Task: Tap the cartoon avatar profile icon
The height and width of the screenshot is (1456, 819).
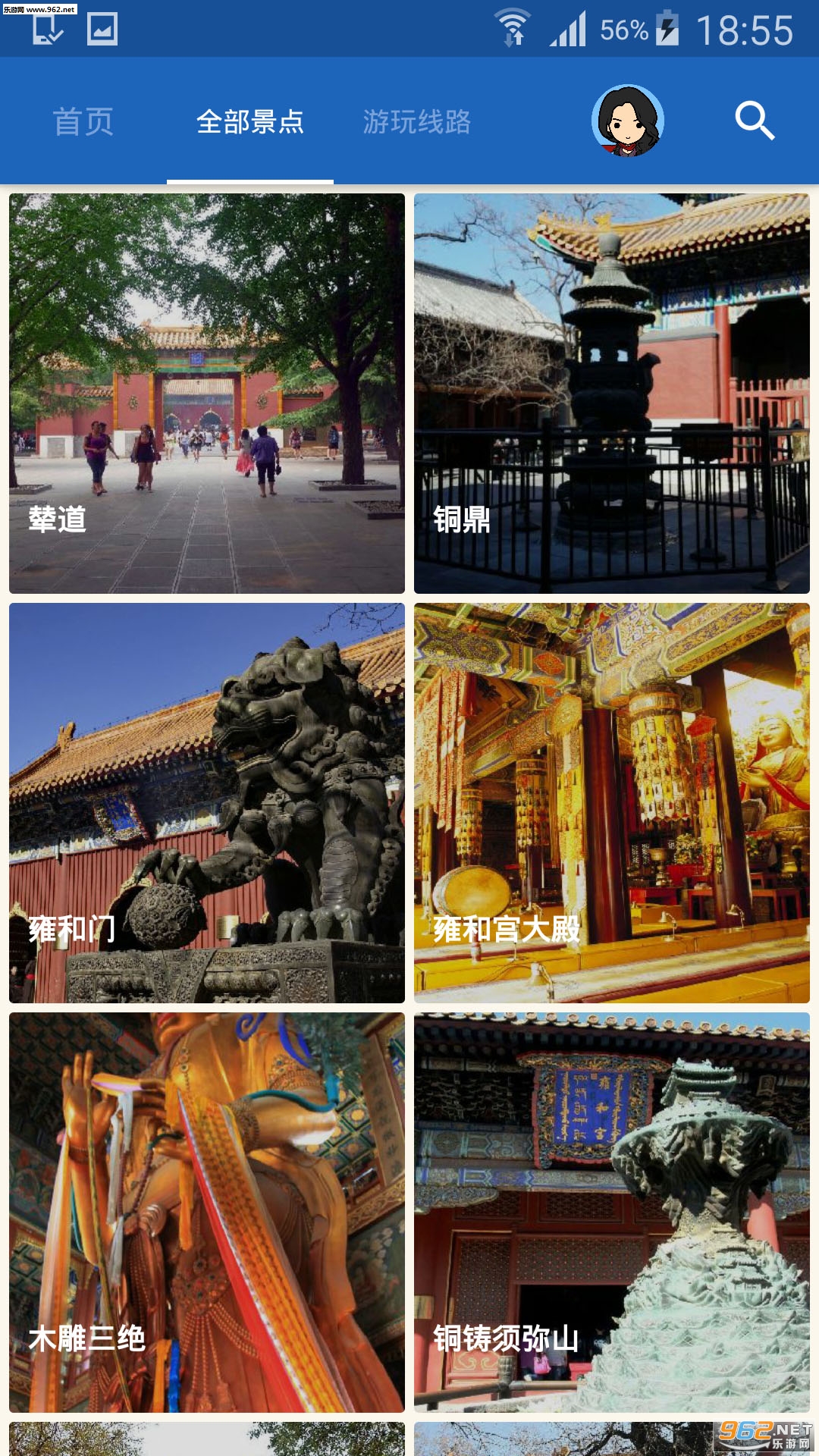Action: point(627,121)
